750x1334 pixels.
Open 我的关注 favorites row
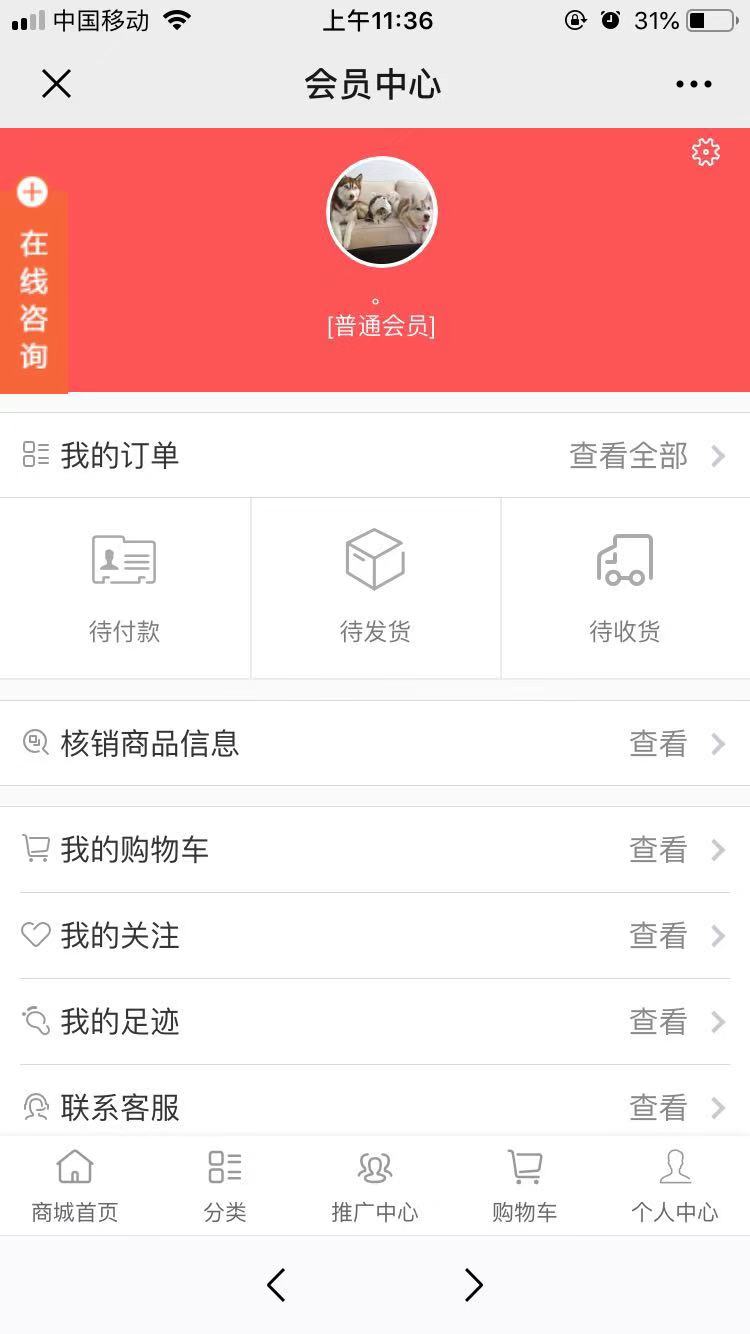pos(375,936)
